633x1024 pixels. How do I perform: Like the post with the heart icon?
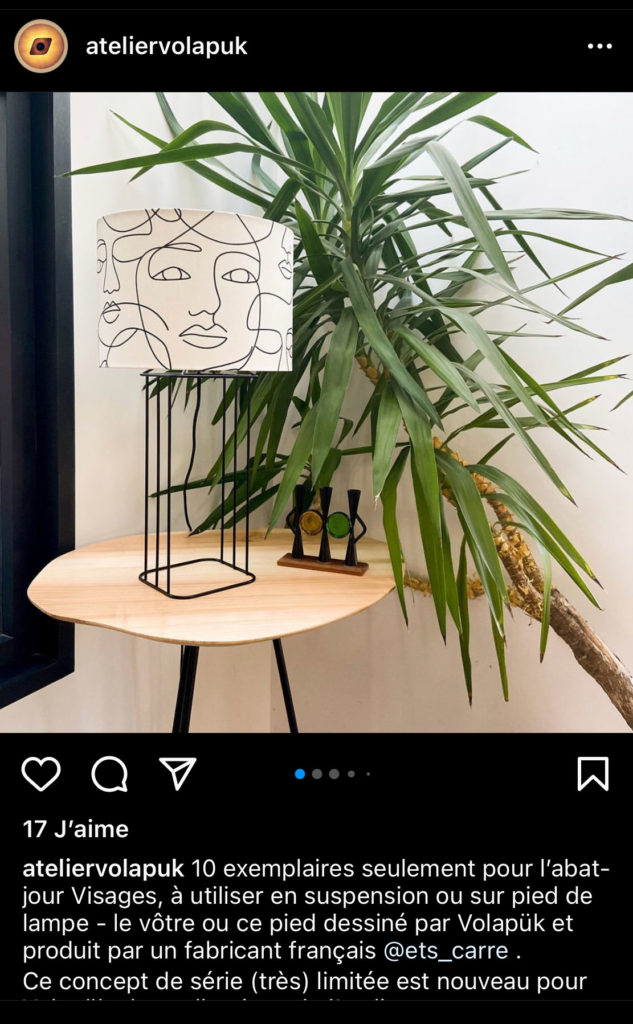41,774
